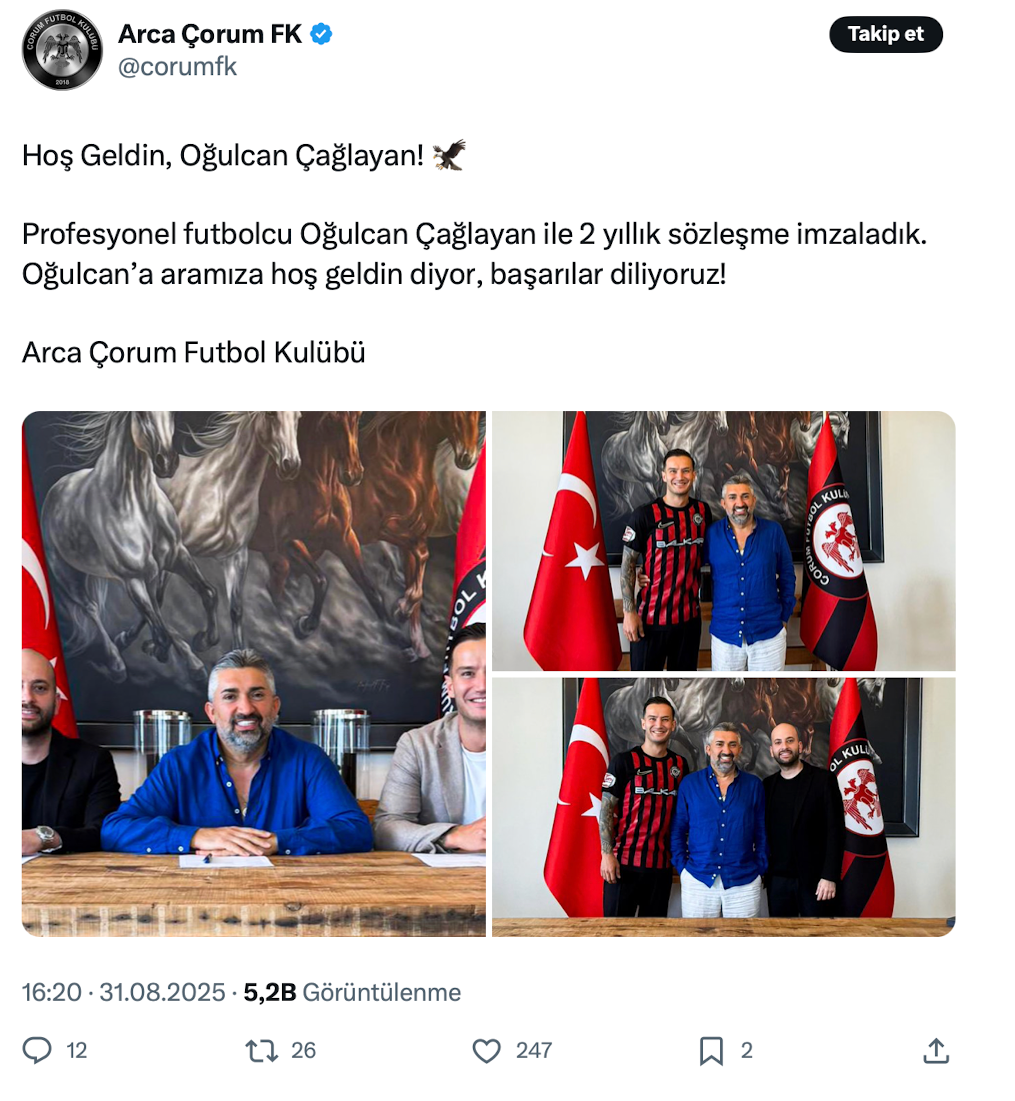Share this tweet
Viewport: 1015px width, 1101px height.
(935, 1050)
